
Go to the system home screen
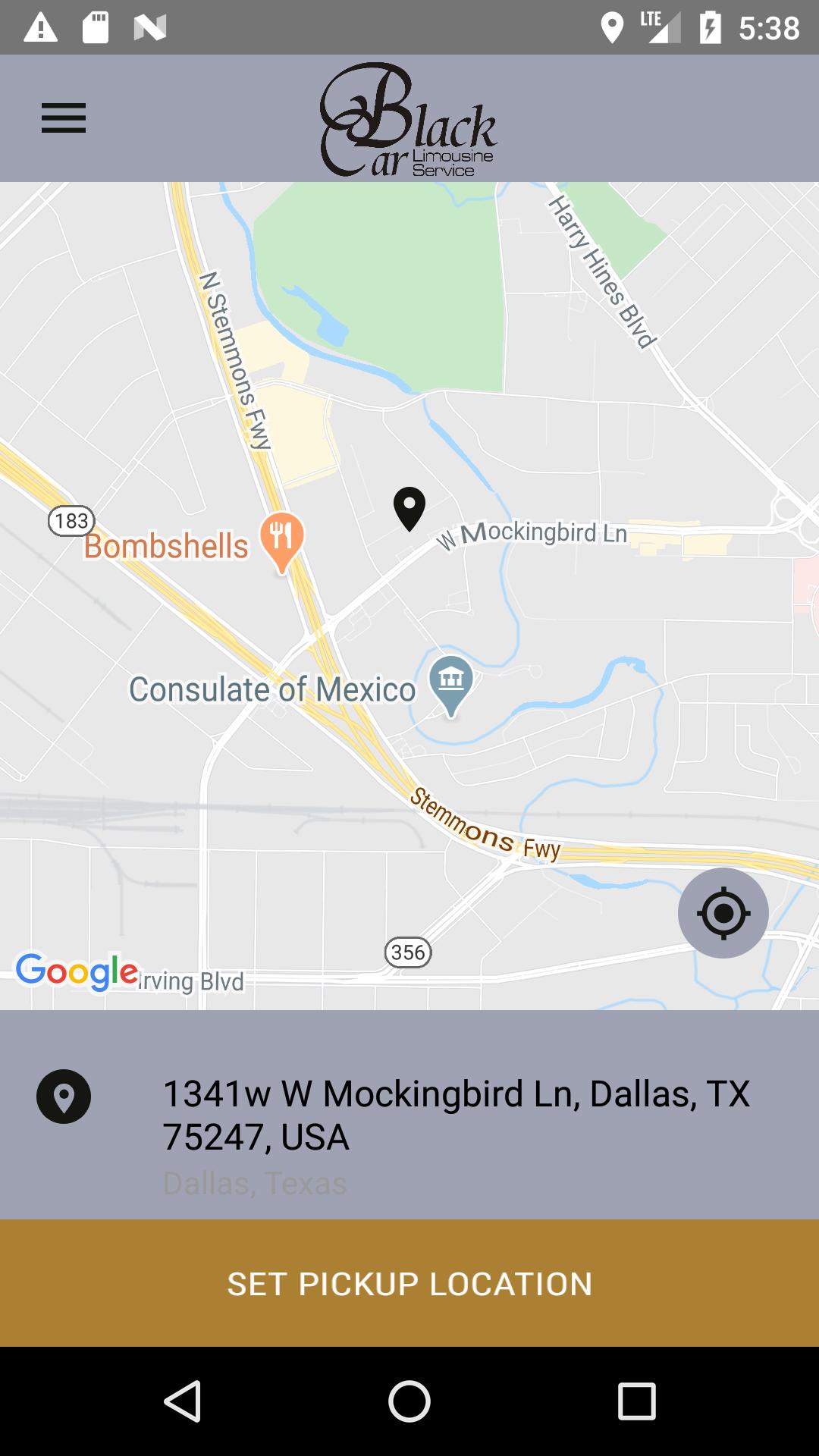pyautogui.click(x=409, y=1401)
